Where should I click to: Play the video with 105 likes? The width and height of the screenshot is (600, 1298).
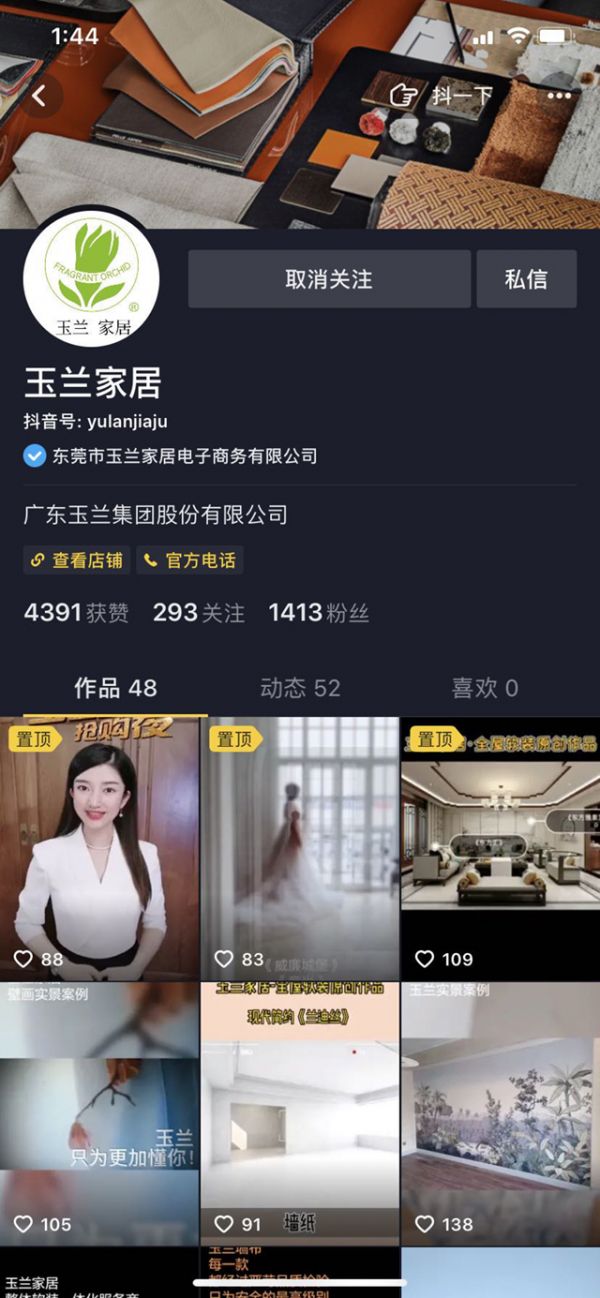click(x=99, y=1112)
